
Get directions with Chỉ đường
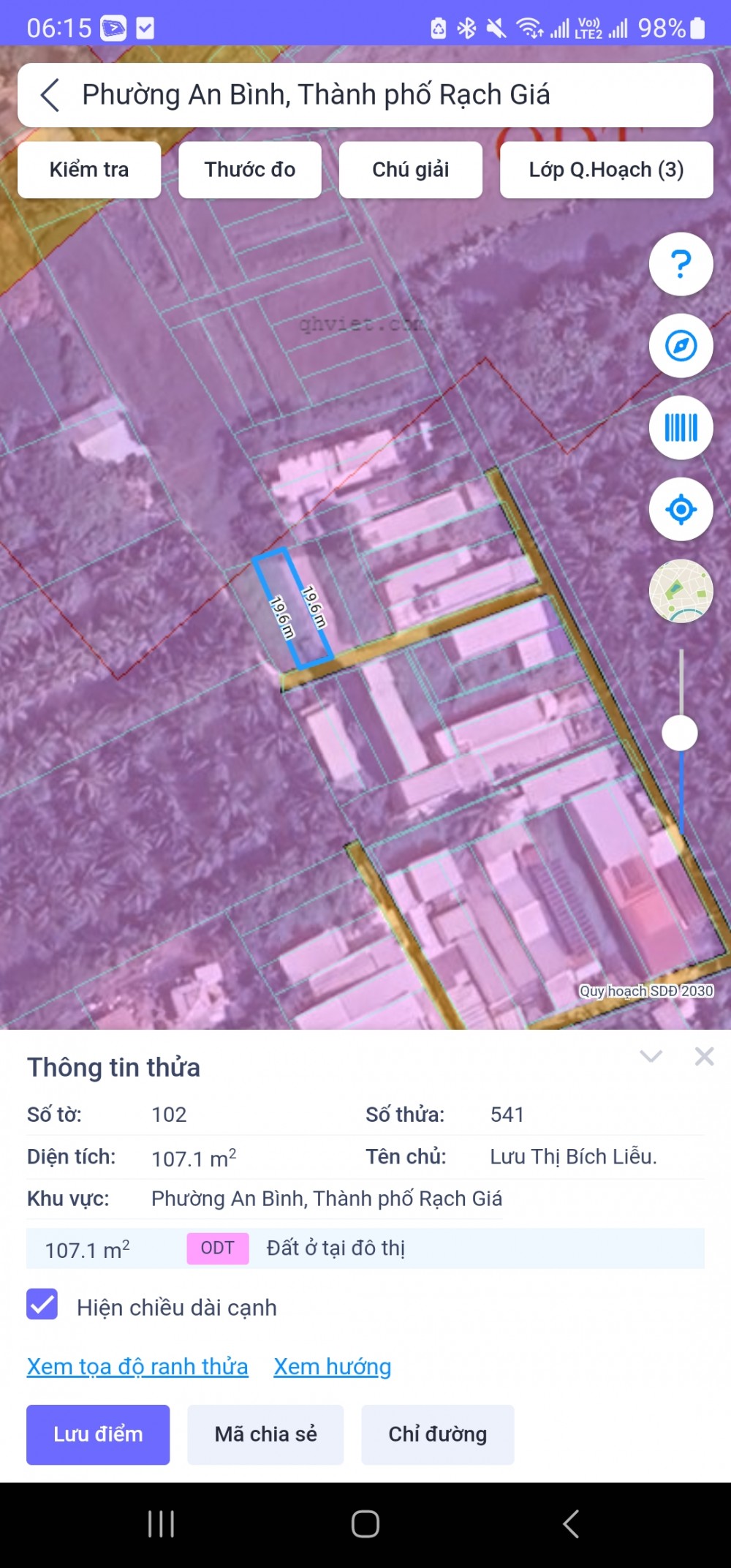[438, 1434]
